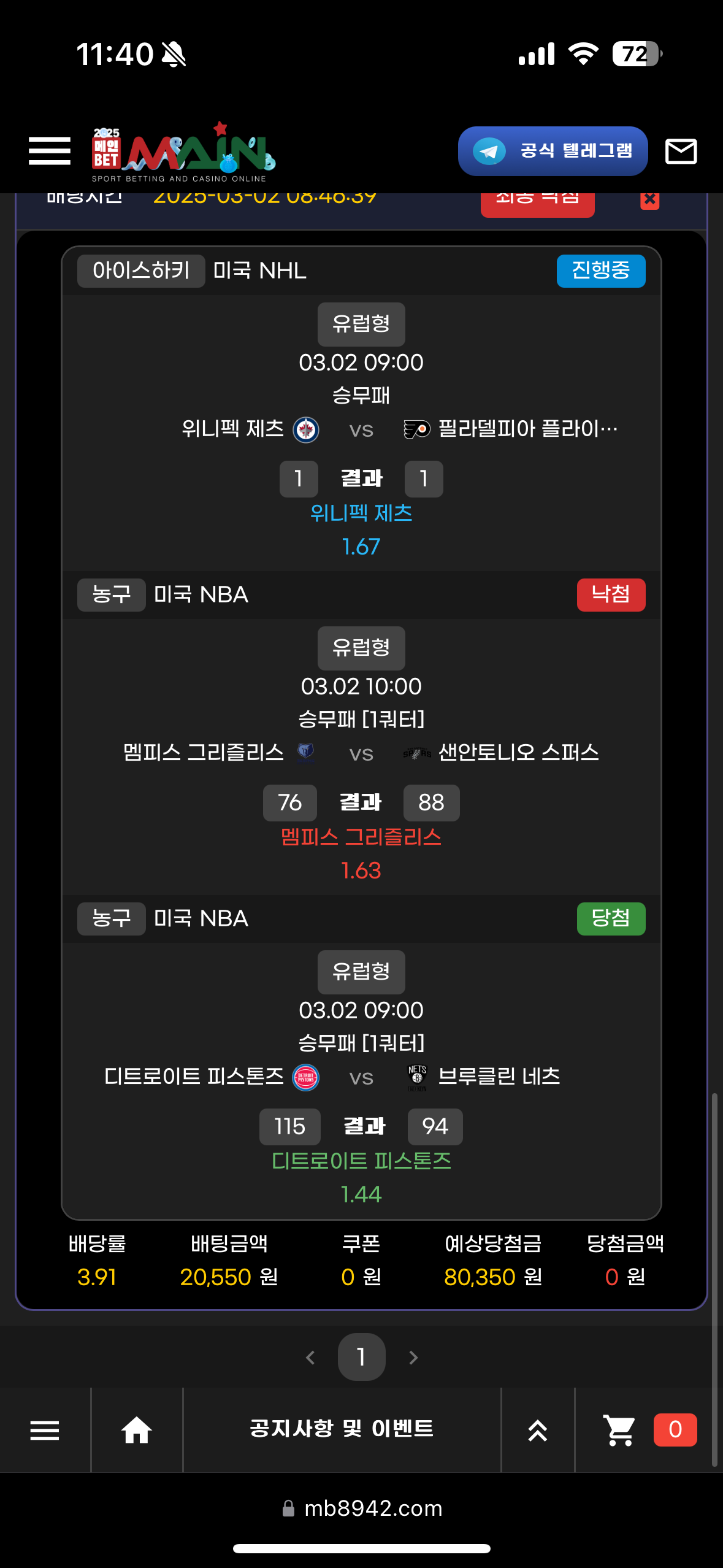Open the bottom bar menu icon
This screenshot has height=1568, width=723.
(x=45, y=1430)
